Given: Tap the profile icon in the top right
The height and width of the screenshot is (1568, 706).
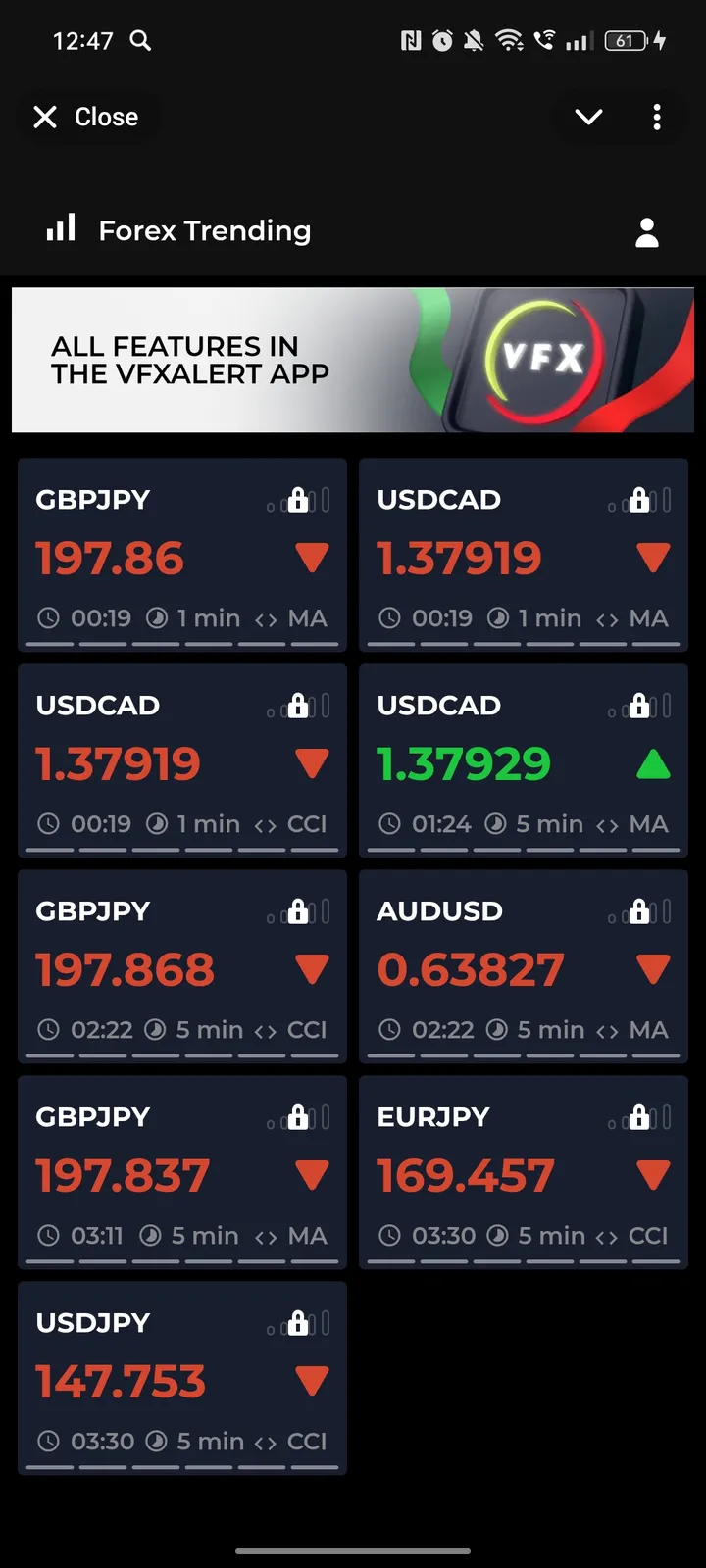Looking at the screenshot, I should [646, 231].
